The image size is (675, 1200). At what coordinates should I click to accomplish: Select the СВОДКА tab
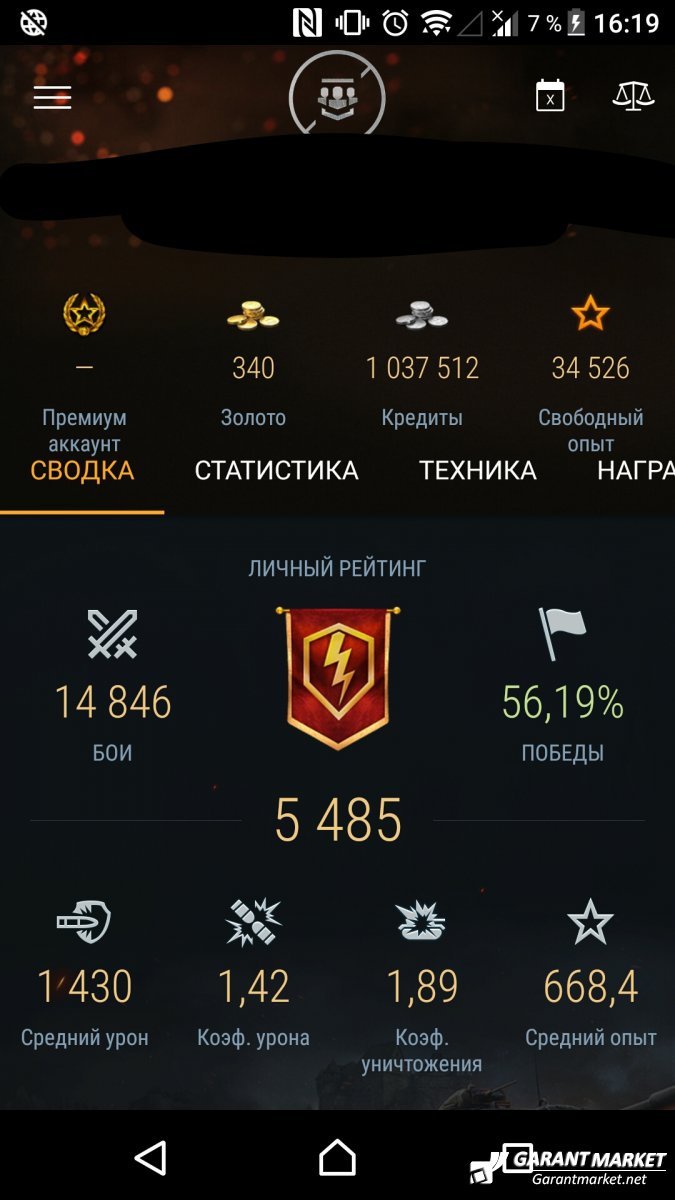point(82,471)
